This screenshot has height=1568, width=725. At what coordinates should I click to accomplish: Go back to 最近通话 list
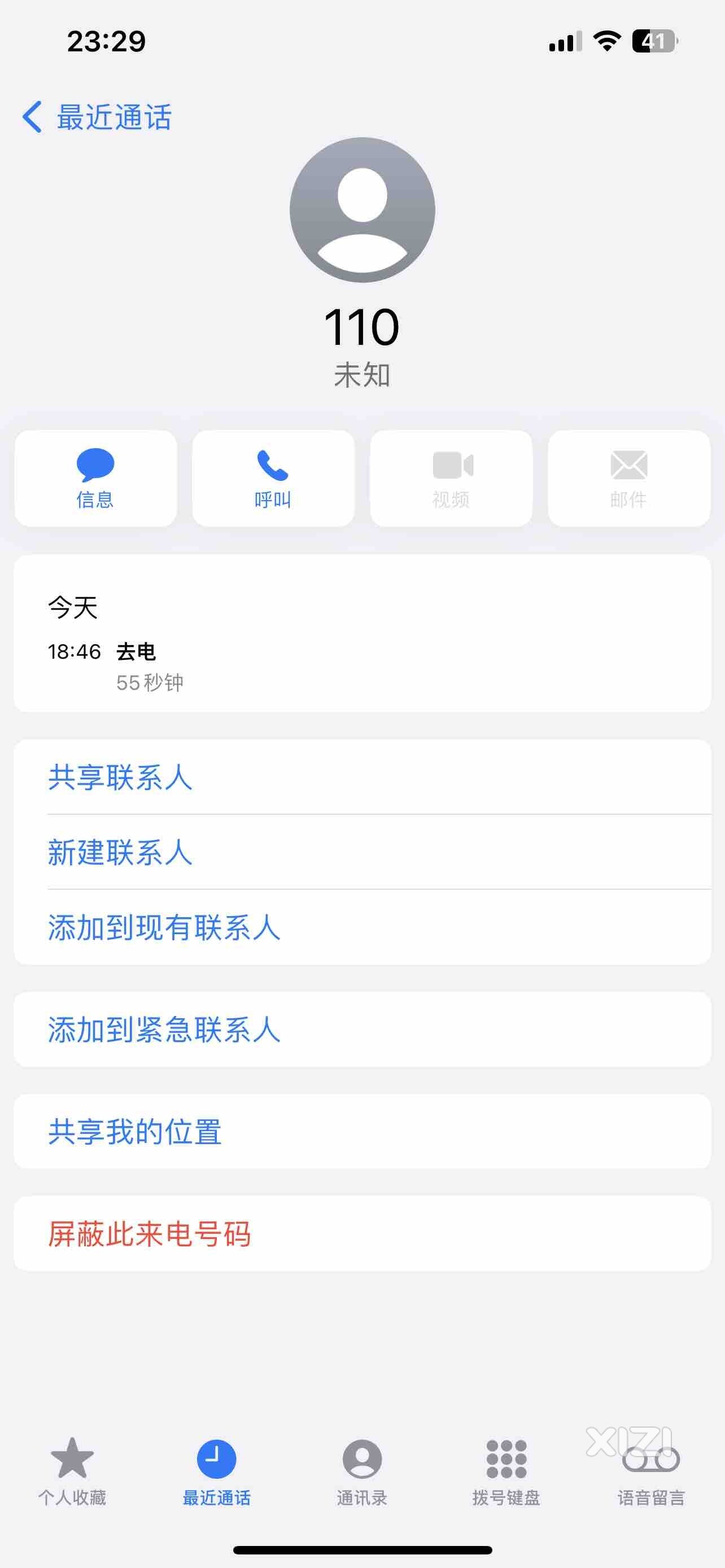[x=97, y=117]
